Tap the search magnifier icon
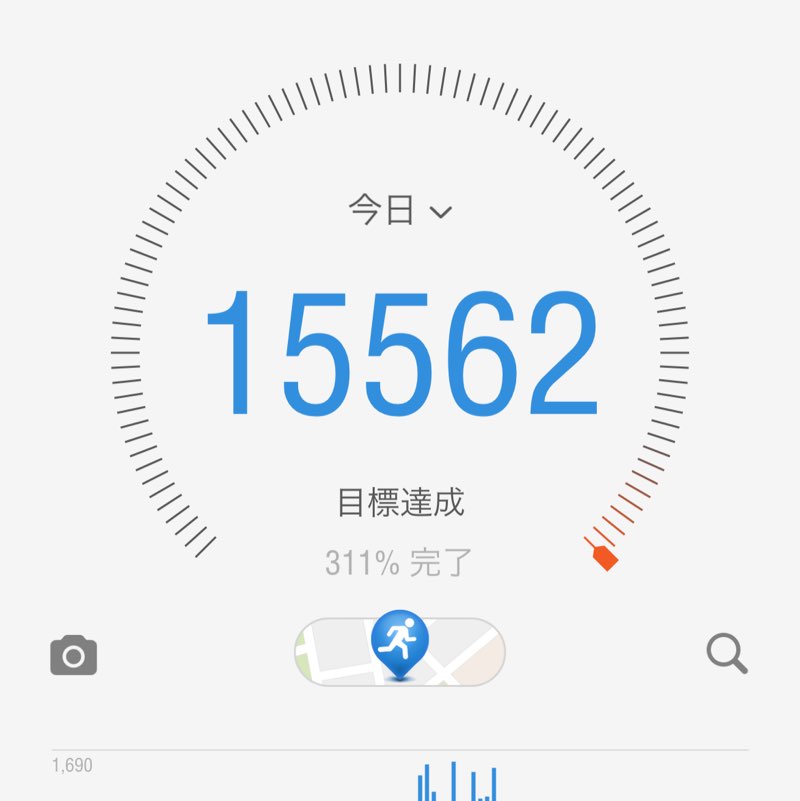 click(x=729, y=652)
